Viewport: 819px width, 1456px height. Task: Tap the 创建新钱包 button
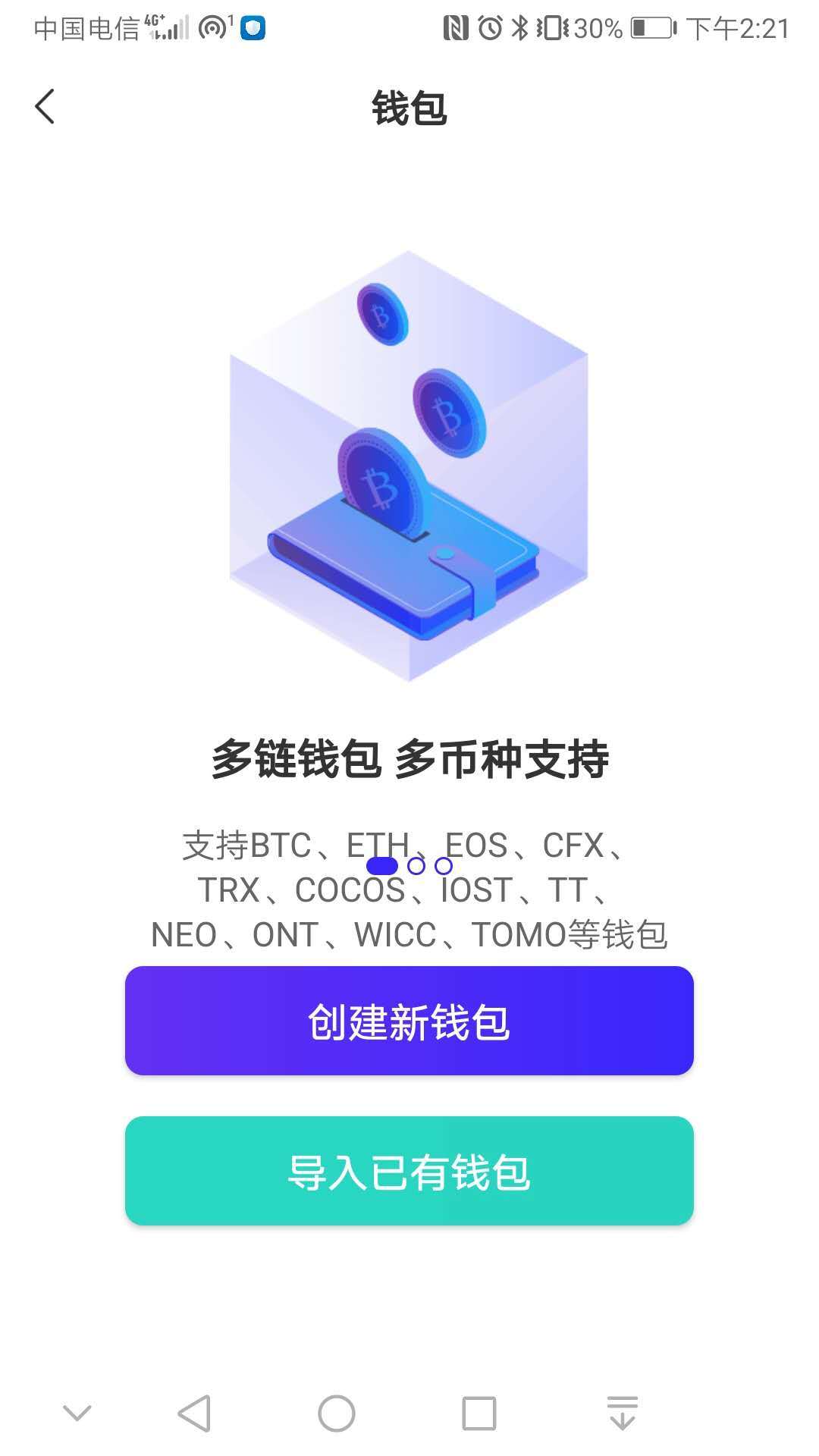[x=409, y=1021]
